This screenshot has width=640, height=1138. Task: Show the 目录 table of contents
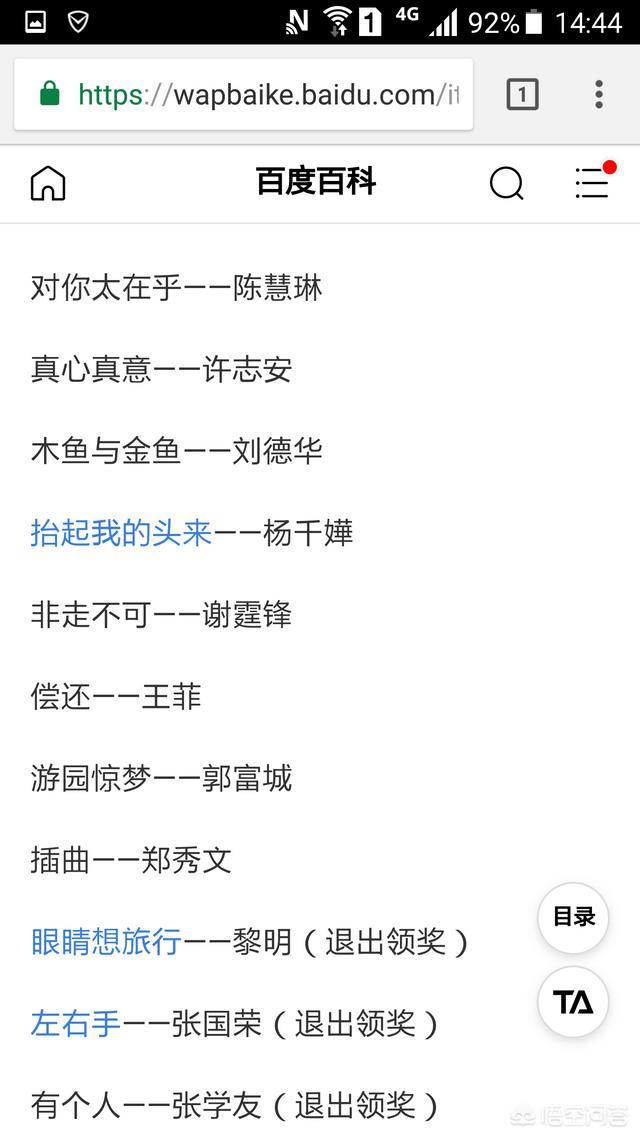574,917
